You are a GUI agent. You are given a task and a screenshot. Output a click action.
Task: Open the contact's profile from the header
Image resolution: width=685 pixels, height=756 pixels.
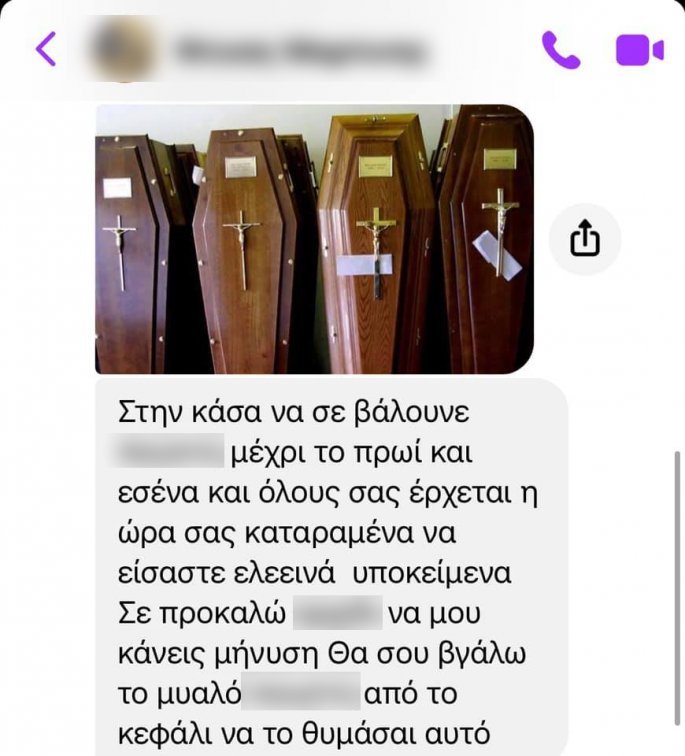click(x=300, y=49)
